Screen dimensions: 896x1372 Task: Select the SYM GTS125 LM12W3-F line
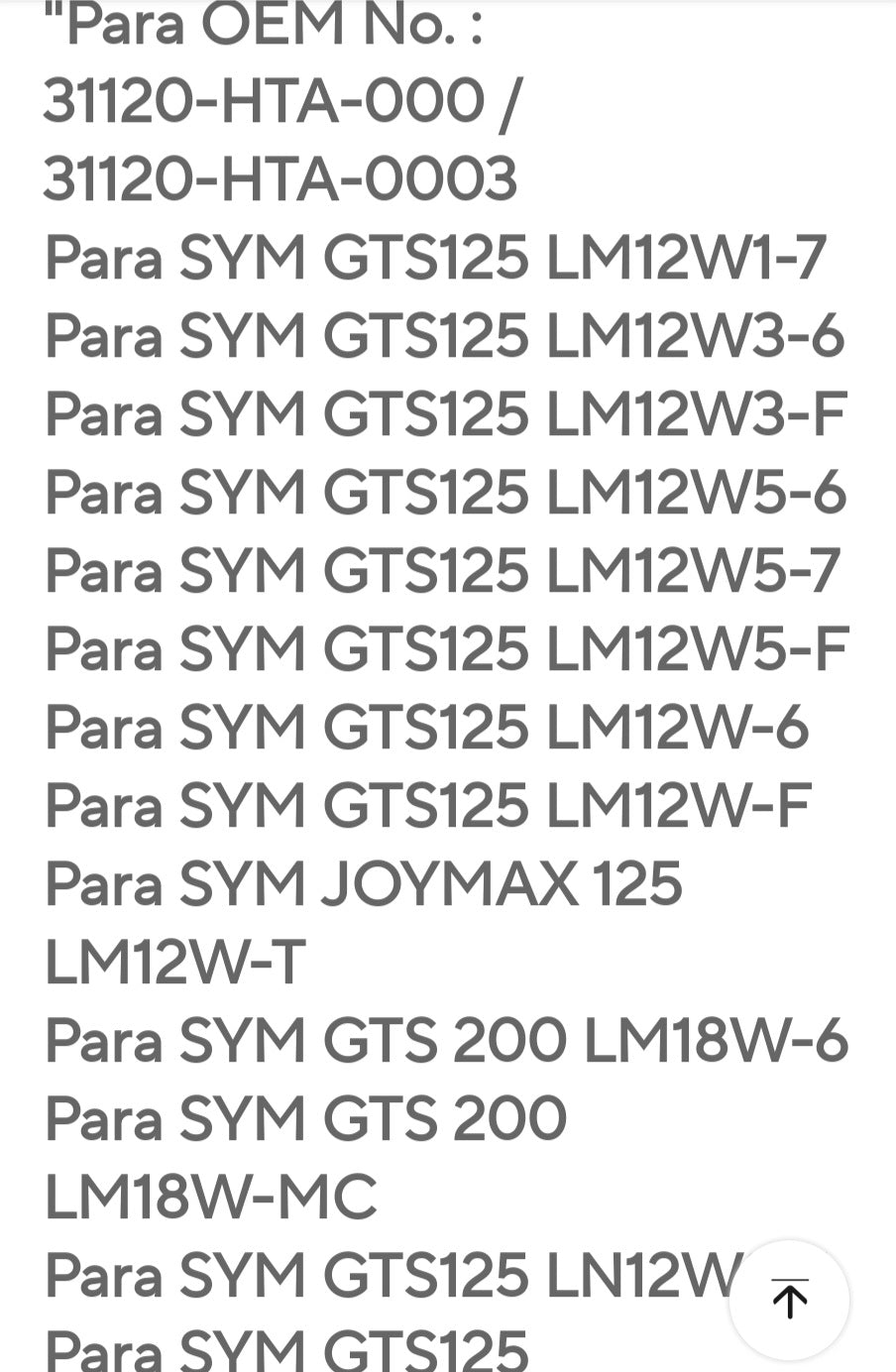tap(444, 415)
